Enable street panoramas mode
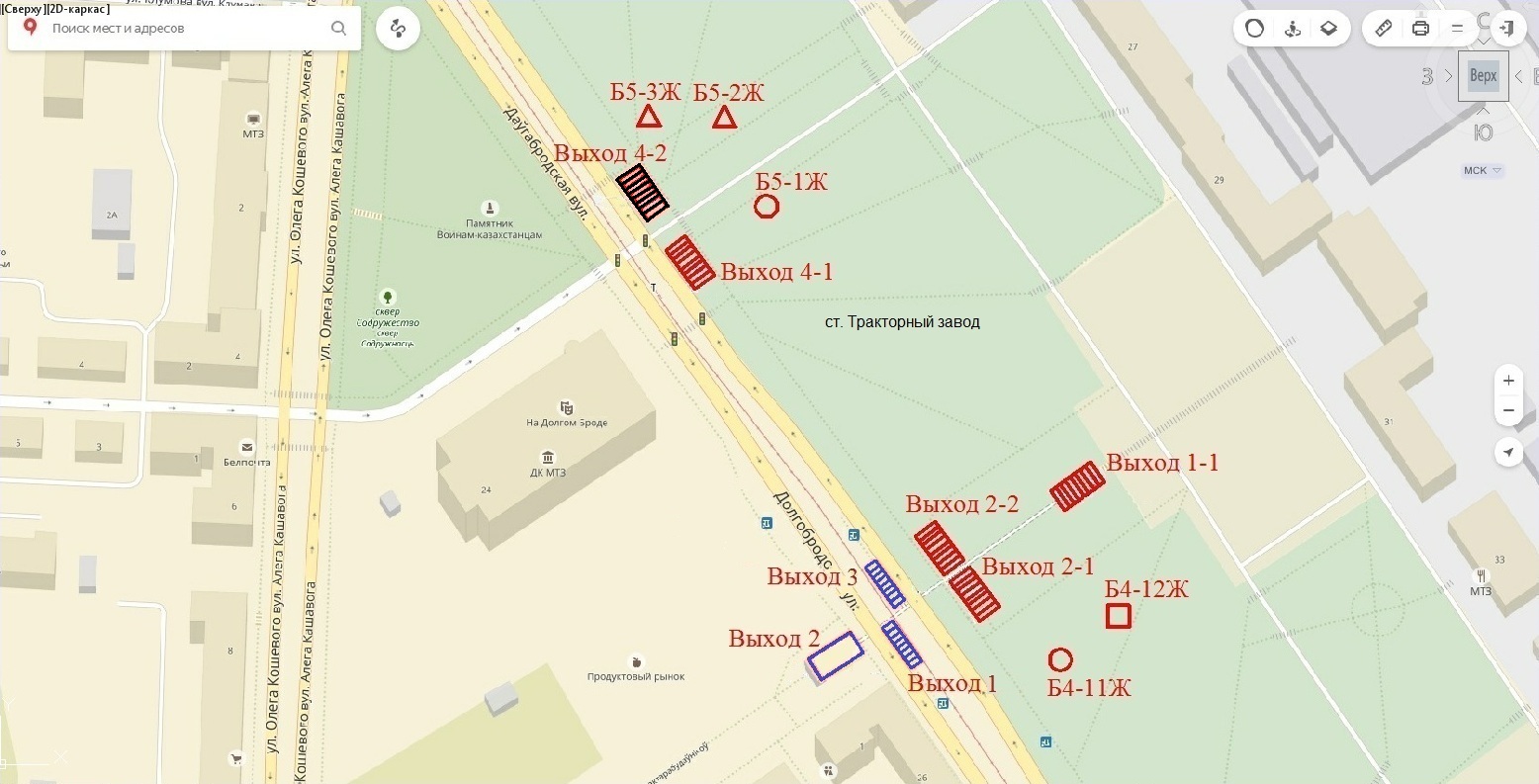 tap(1292, 29)
